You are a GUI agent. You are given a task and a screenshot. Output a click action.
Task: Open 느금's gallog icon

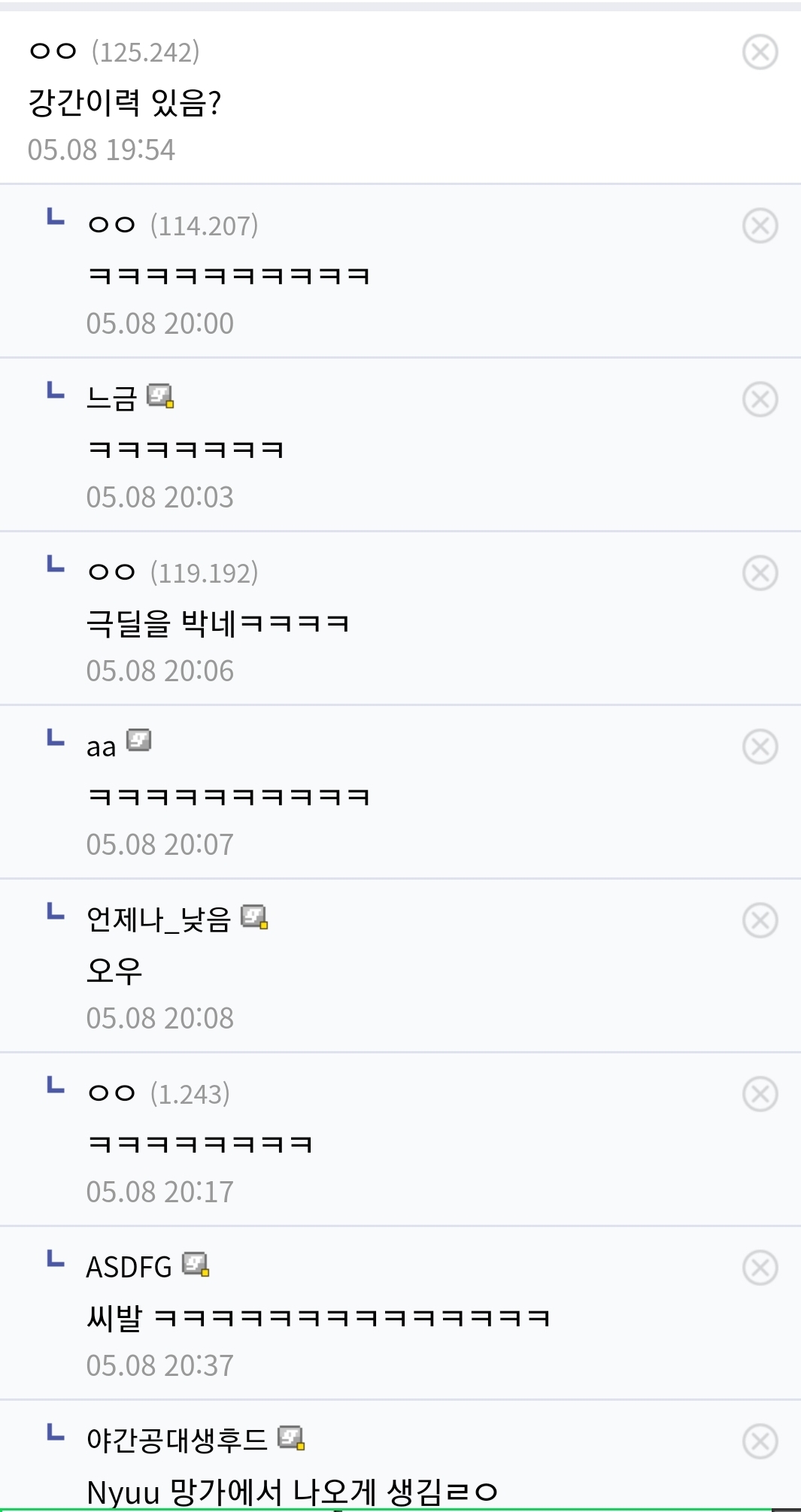tap(160, 395)
